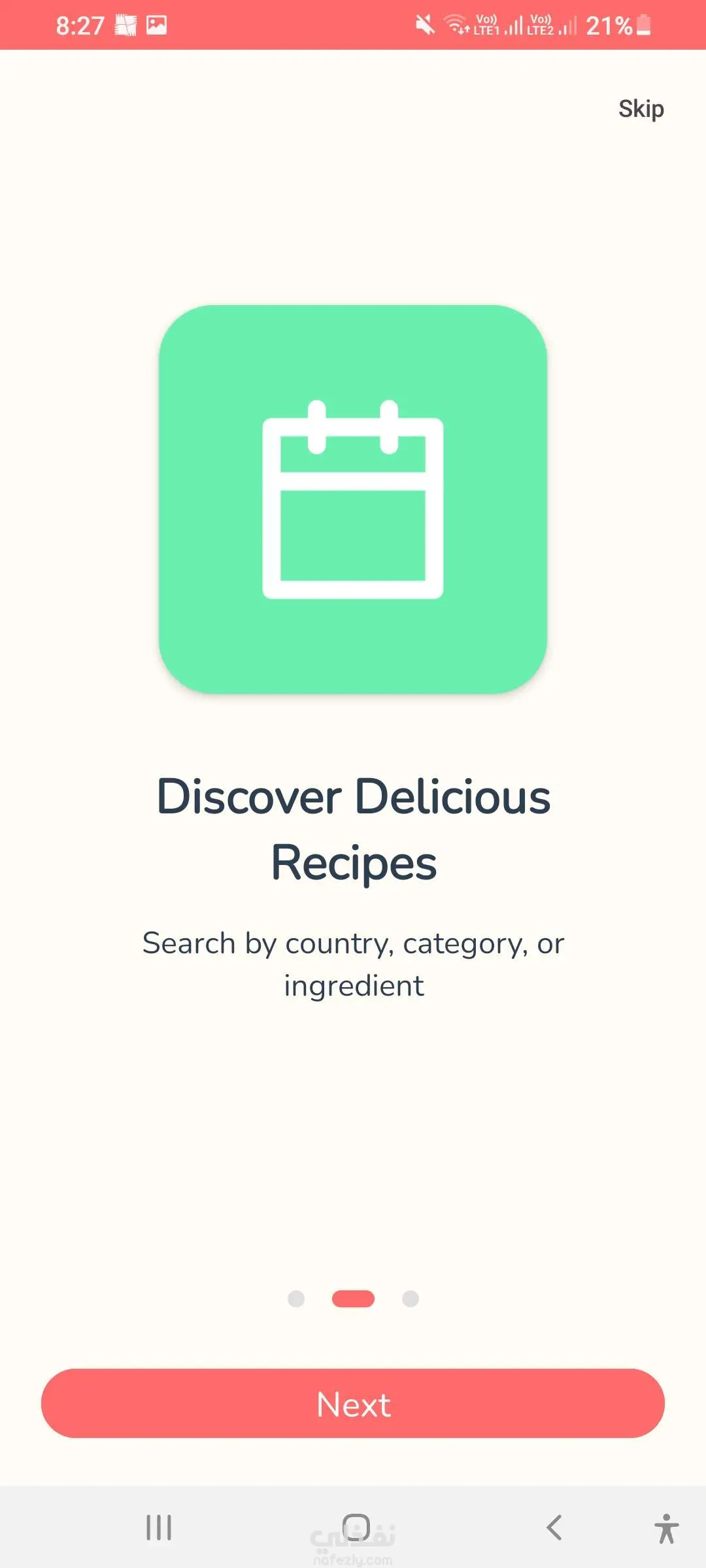Image resolution: width=706 pixels, height=1568 pixels.
Task: Open the recent apps view
Action: point(159,1527)
